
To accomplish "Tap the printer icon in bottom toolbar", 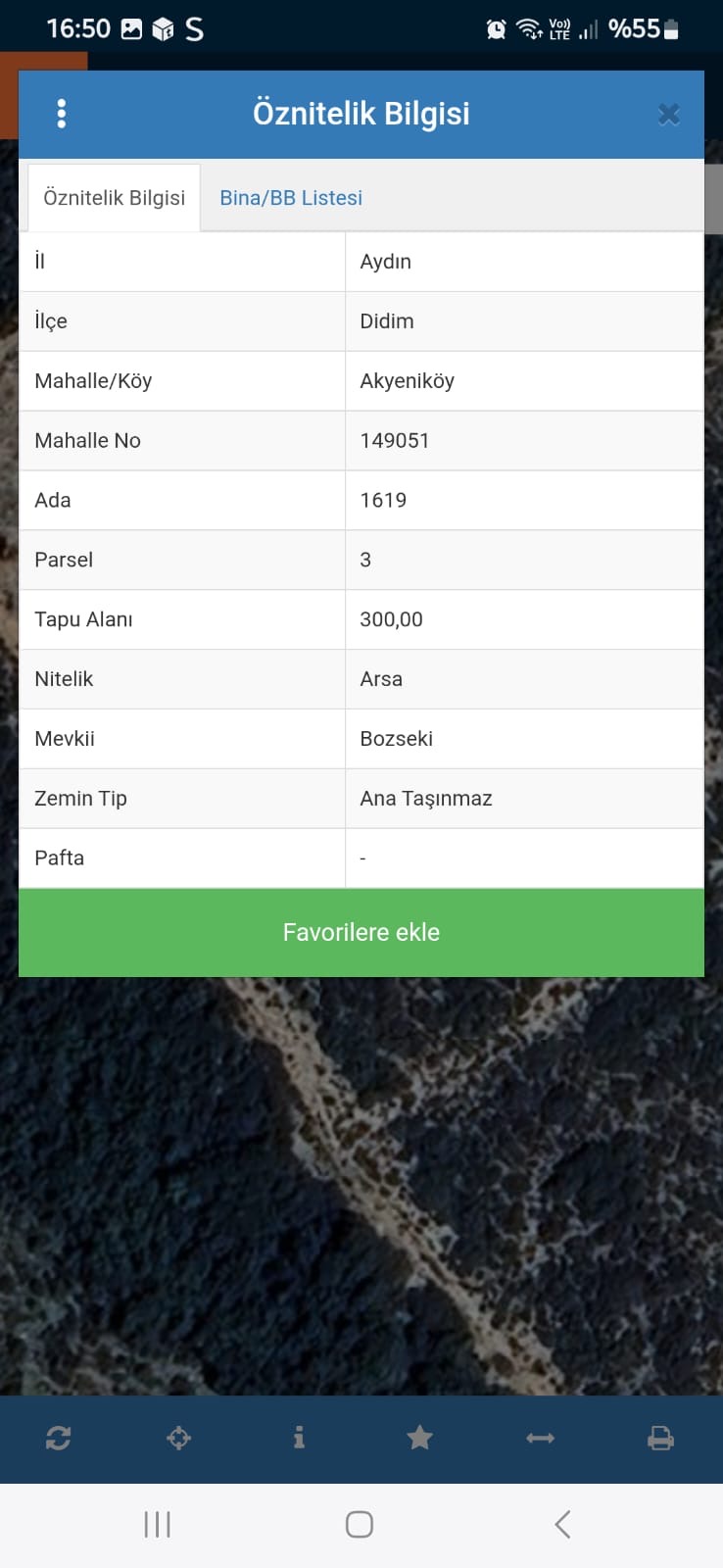I will (660, 1438).
